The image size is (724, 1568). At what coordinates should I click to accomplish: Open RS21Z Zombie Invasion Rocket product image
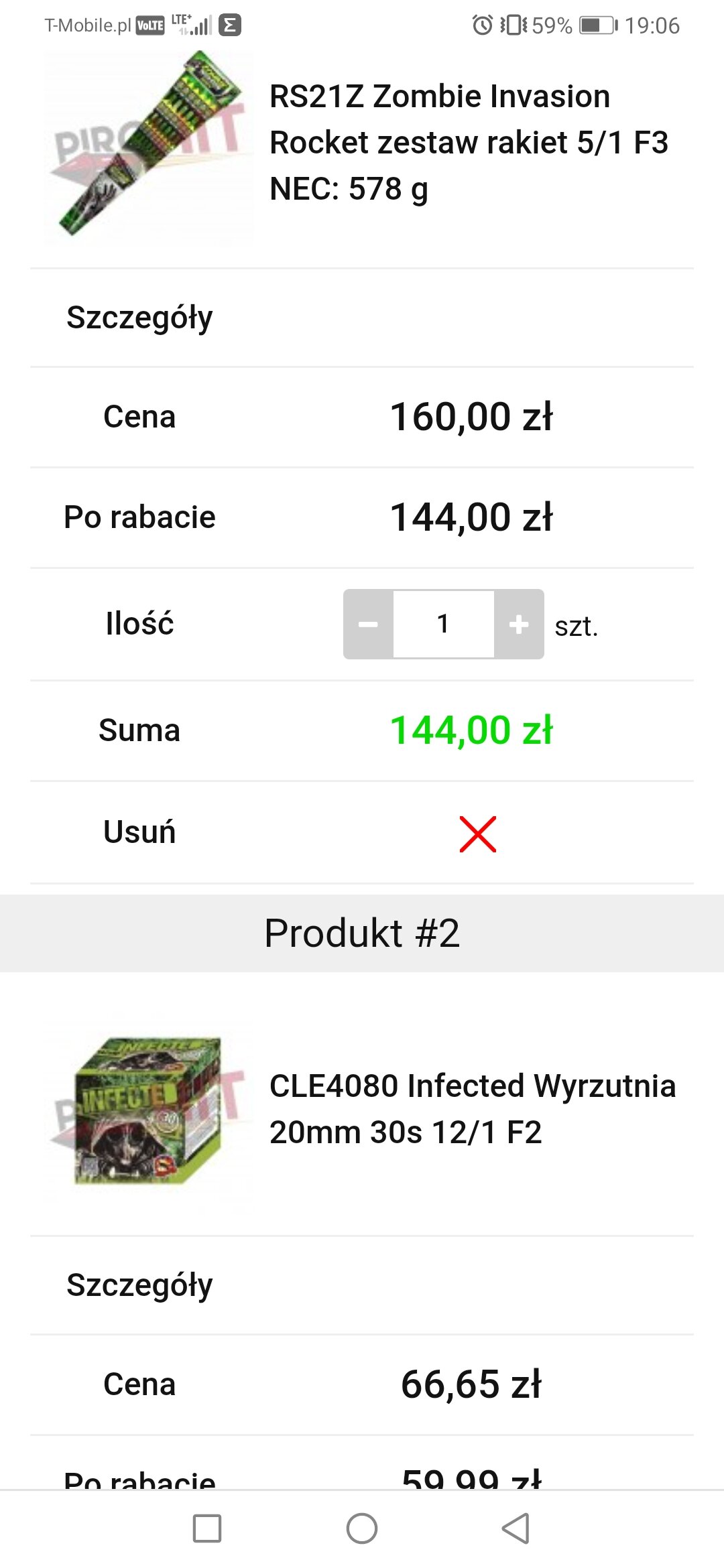149,144
